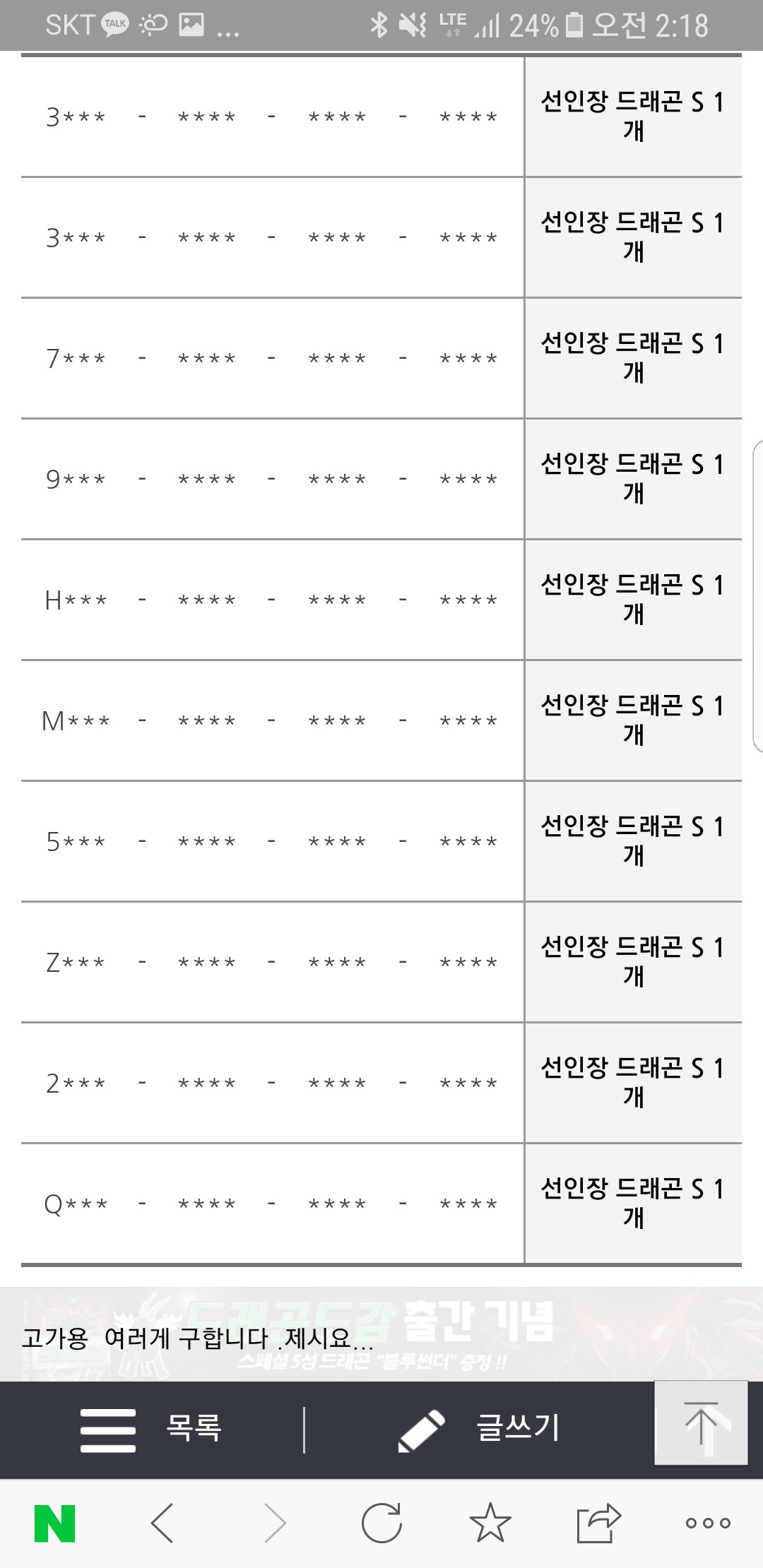
Task: Go to the Naver home N icon
Action: click(55, 1524)
